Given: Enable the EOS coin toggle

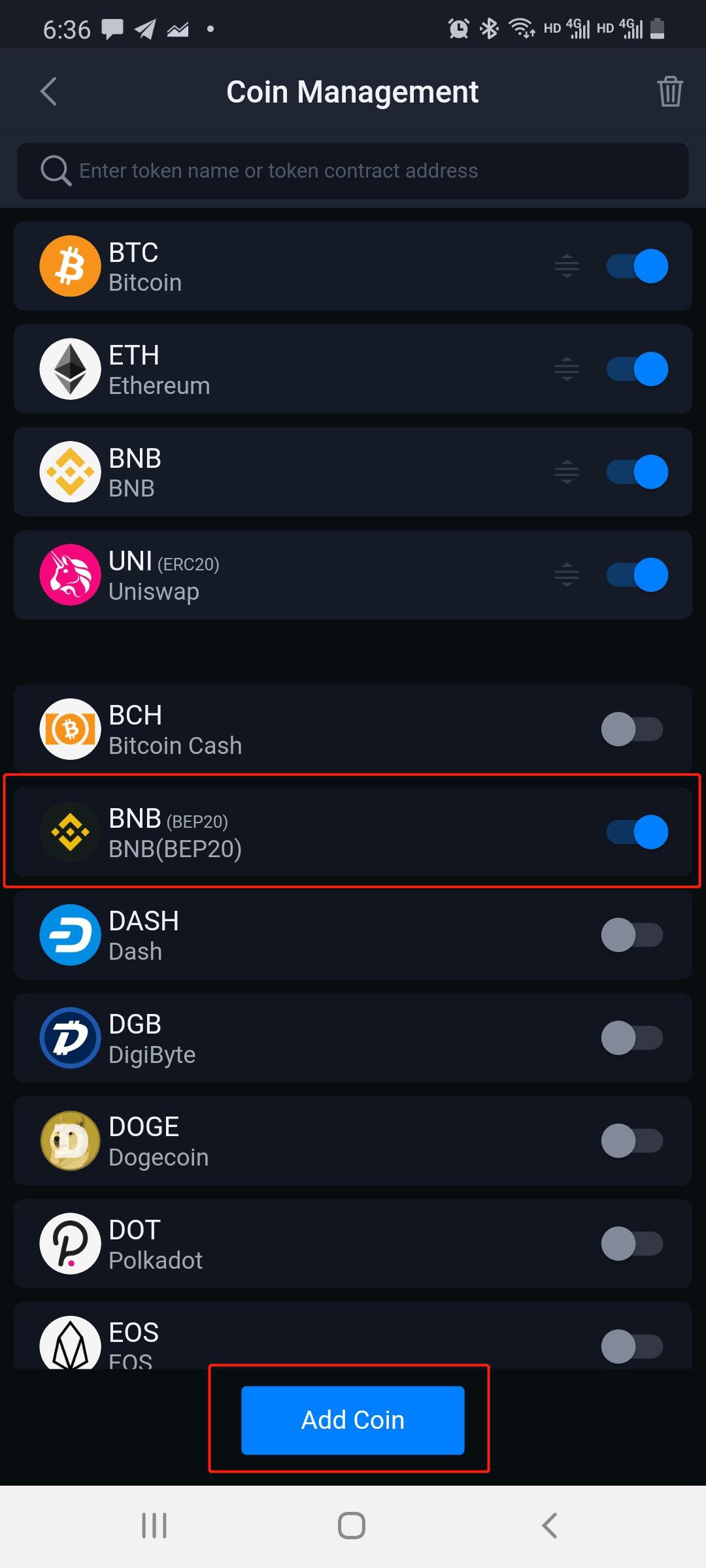Looking at the screenshot, I should click(631, 1346).
